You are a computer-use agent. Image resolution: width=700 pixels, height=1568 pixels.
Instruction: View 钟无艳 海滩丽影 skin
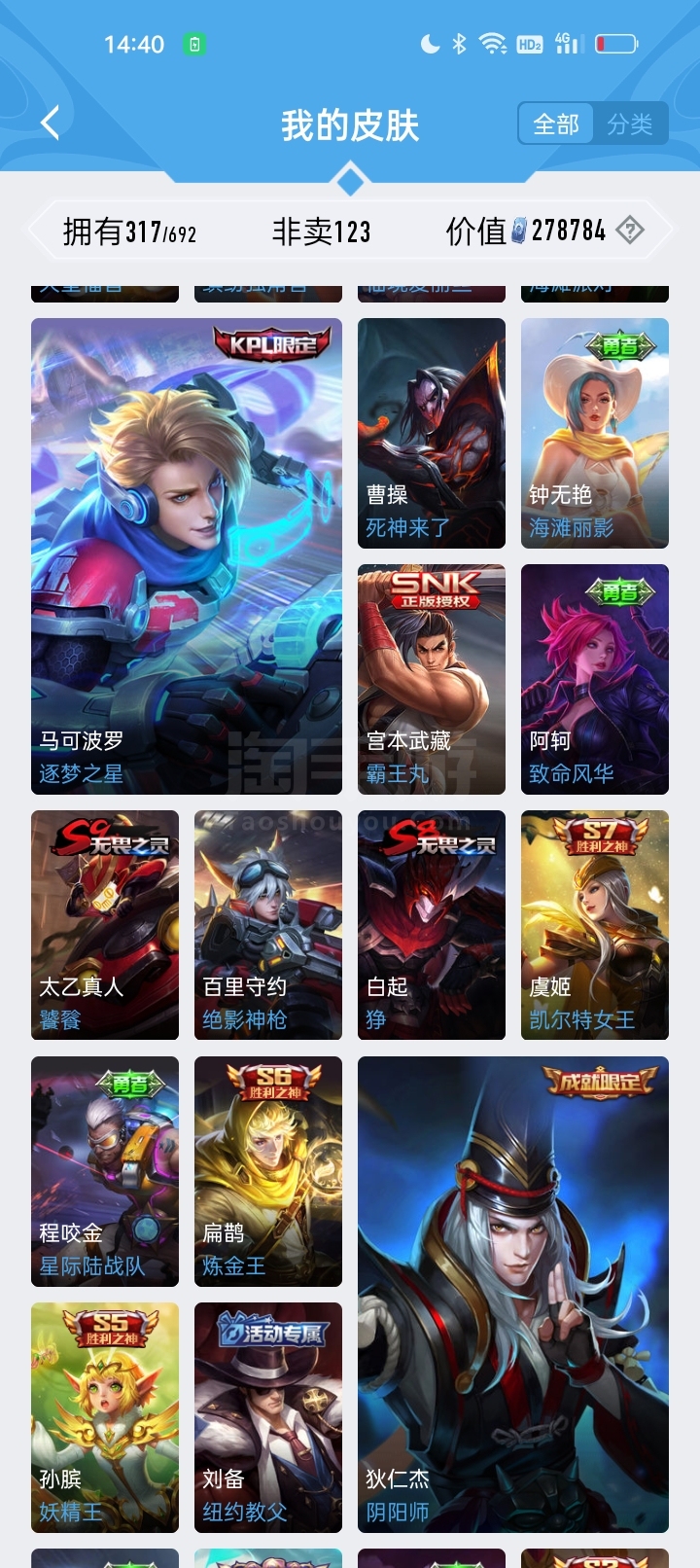point(595,433)
